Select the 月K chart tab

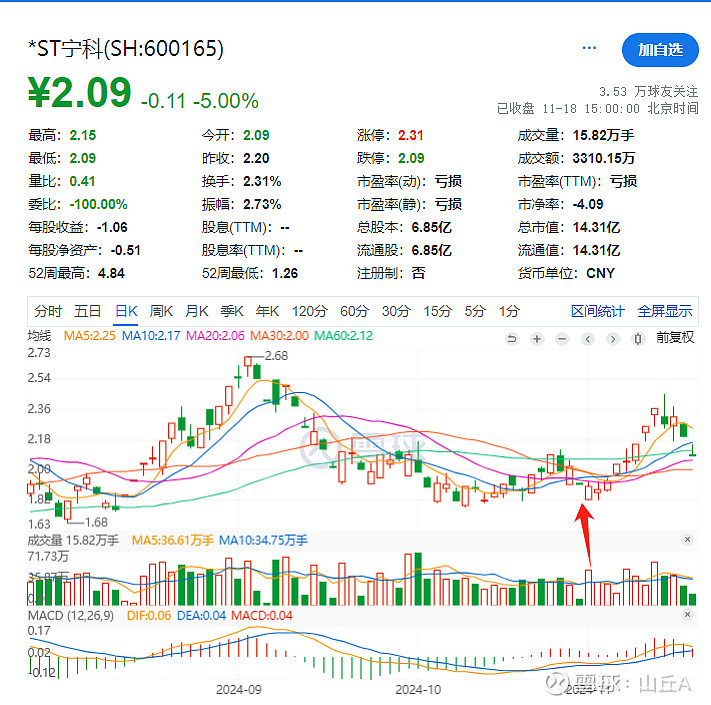pyautogui.click(x=197, y=311)
